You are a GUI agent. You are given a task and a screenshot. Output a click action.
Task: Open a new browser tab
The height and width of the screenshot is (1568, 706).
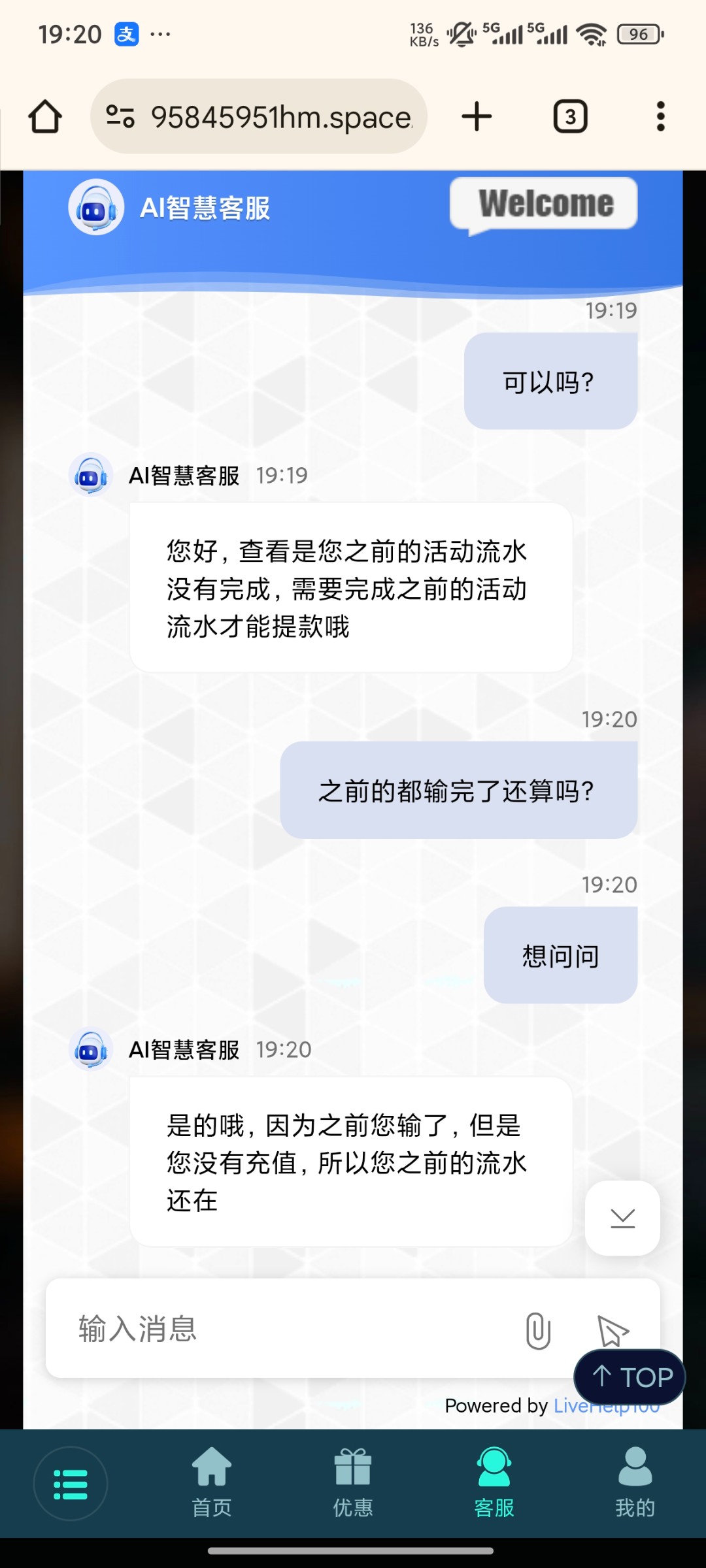point(477,117)
